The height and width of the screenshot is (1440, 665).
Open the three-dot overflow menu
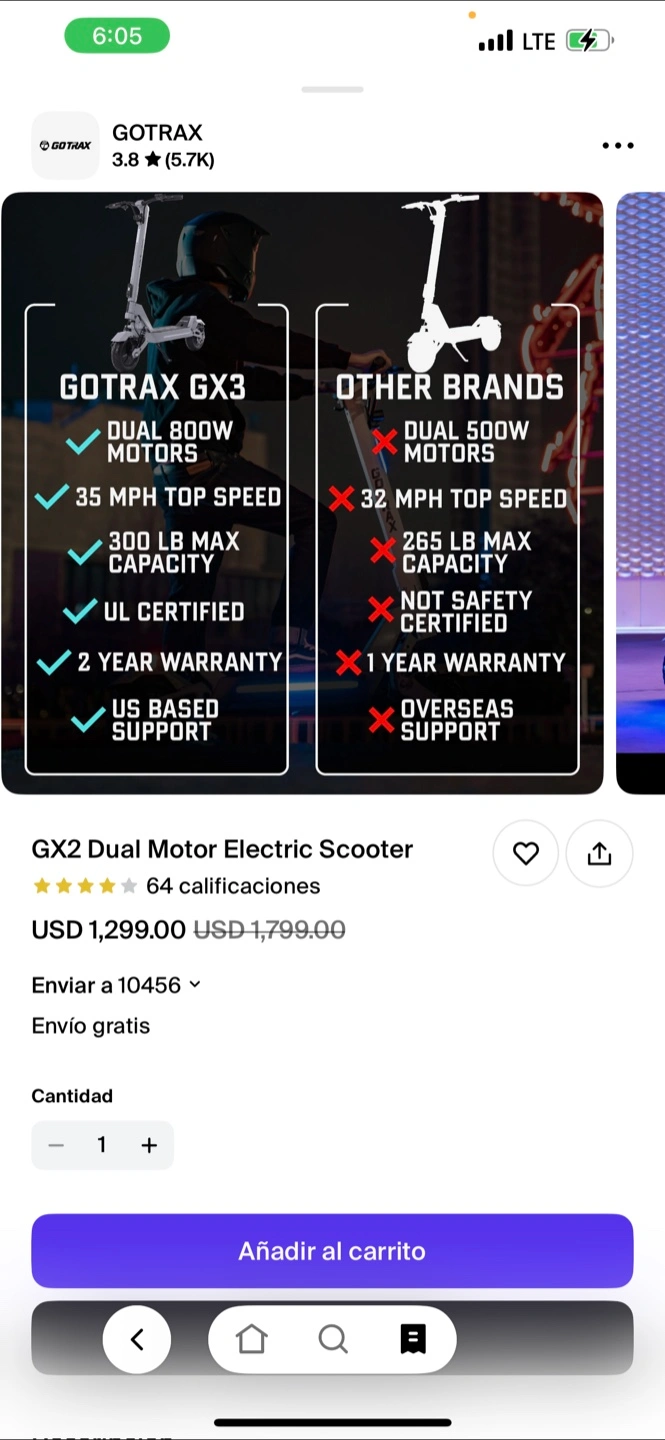[x=617, y=146]
